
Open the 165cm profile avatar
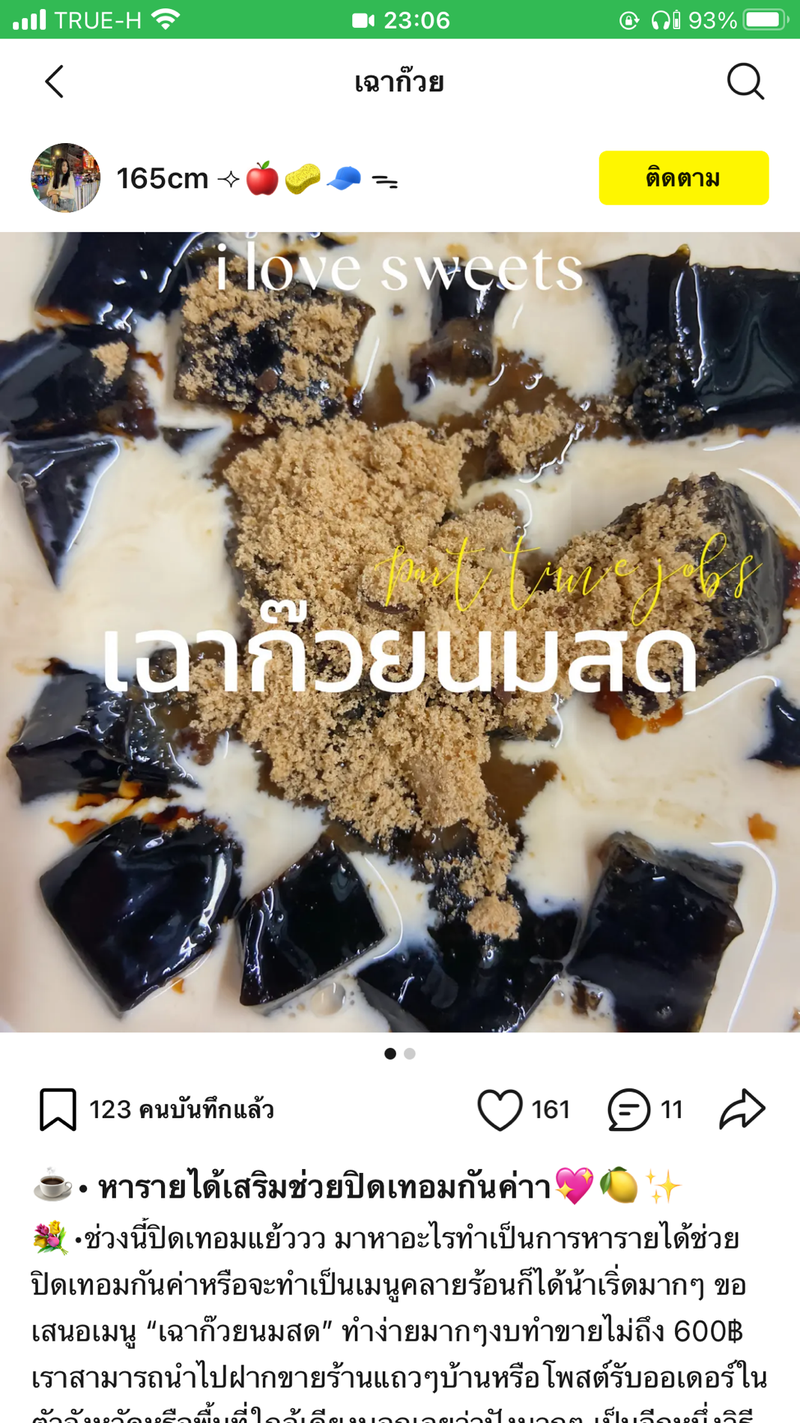click(x=66, y=178)
